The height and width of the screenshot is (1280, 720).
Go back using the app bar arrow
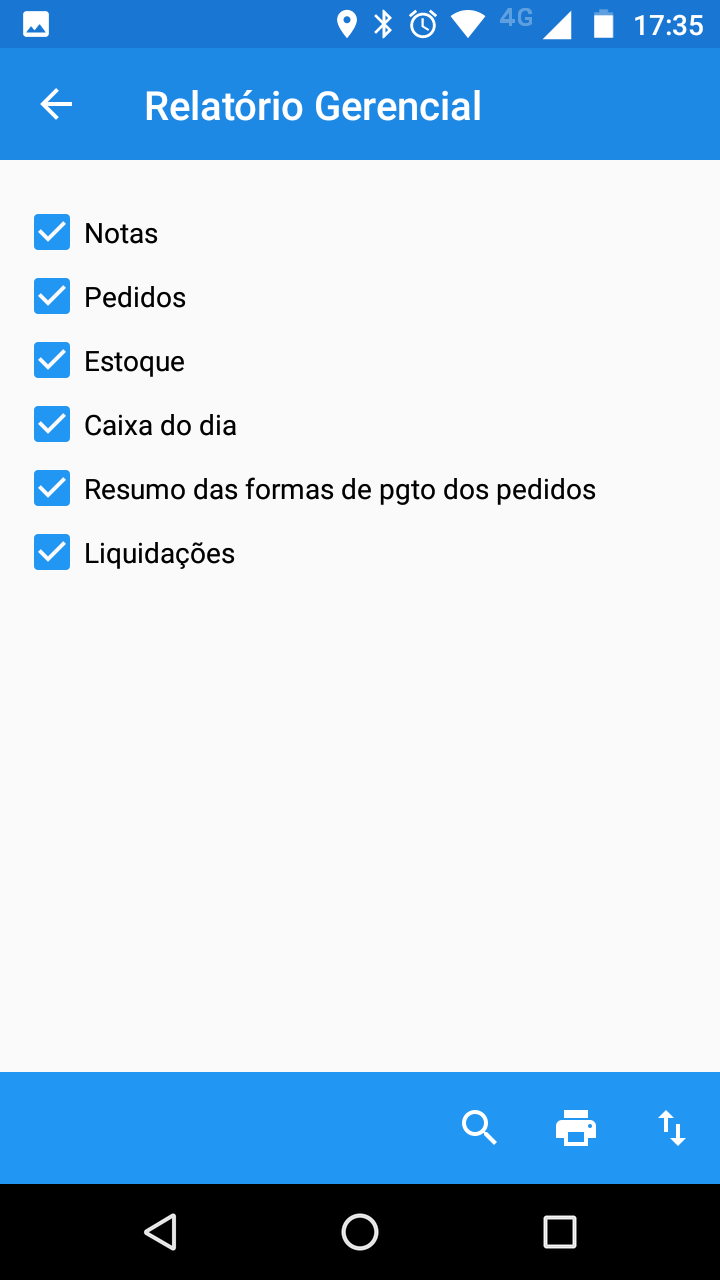[56, 104]
